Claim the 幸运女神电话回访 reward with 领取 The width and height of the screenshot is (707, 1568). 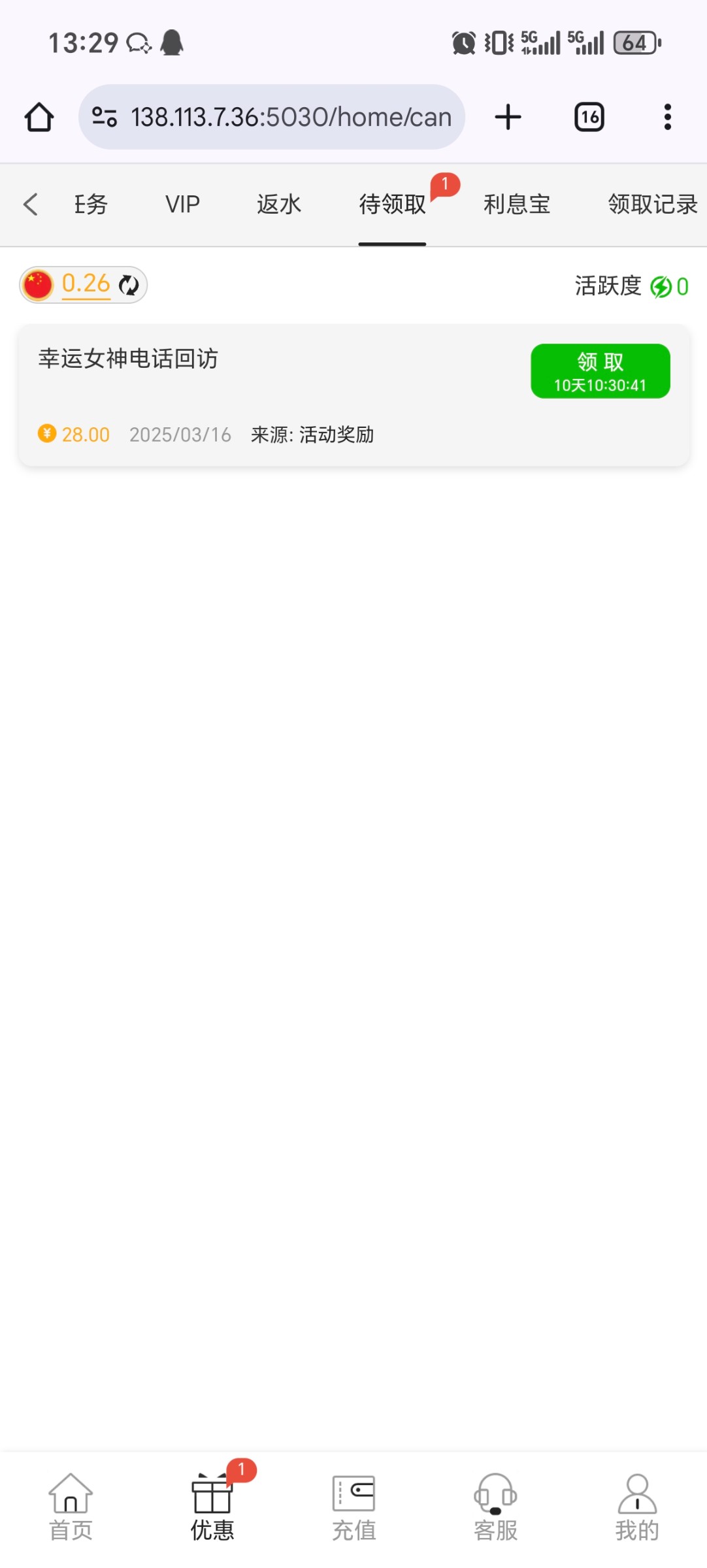point(600,371)
